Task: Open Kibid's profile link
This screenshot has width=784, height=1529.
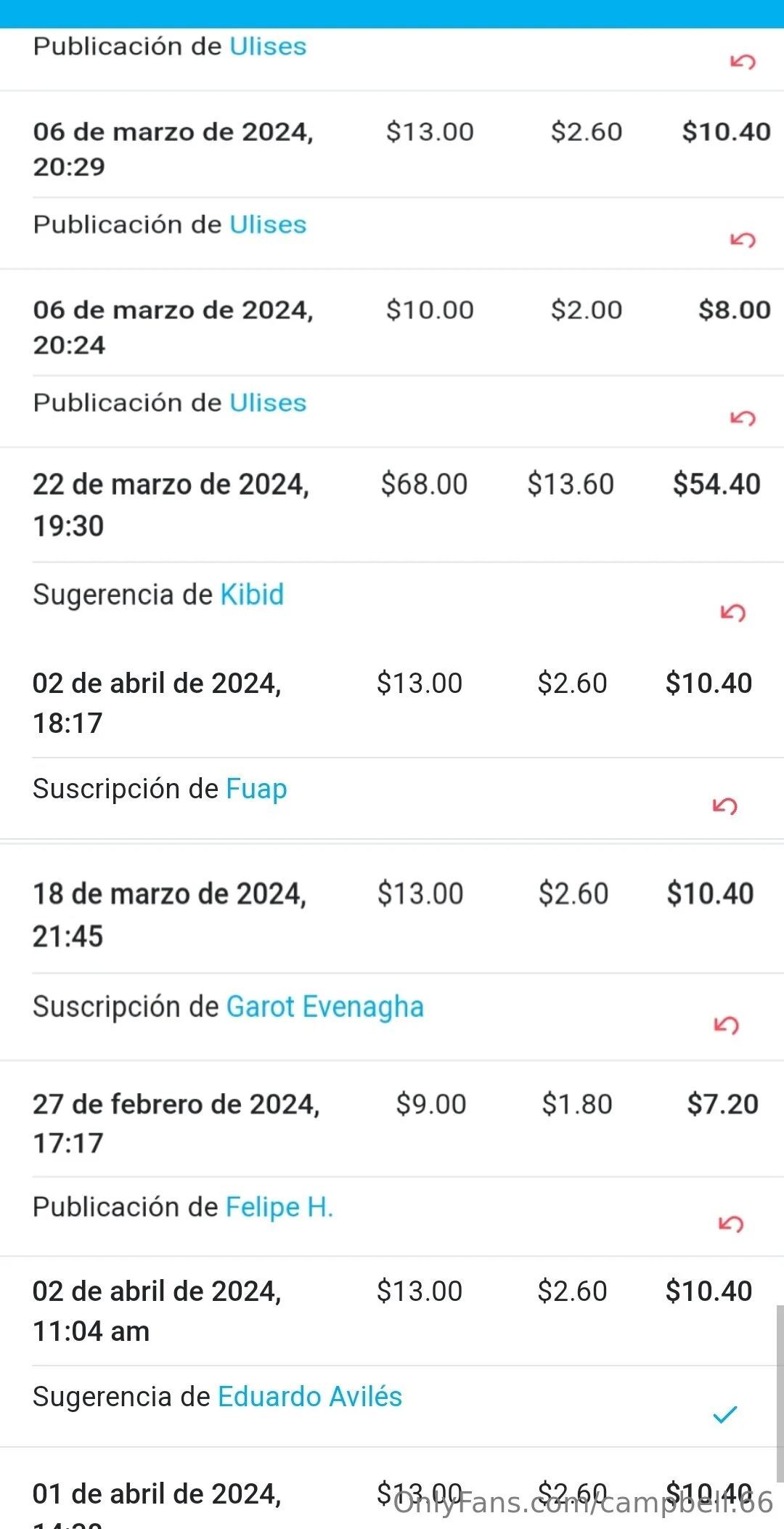Action: 252,595
